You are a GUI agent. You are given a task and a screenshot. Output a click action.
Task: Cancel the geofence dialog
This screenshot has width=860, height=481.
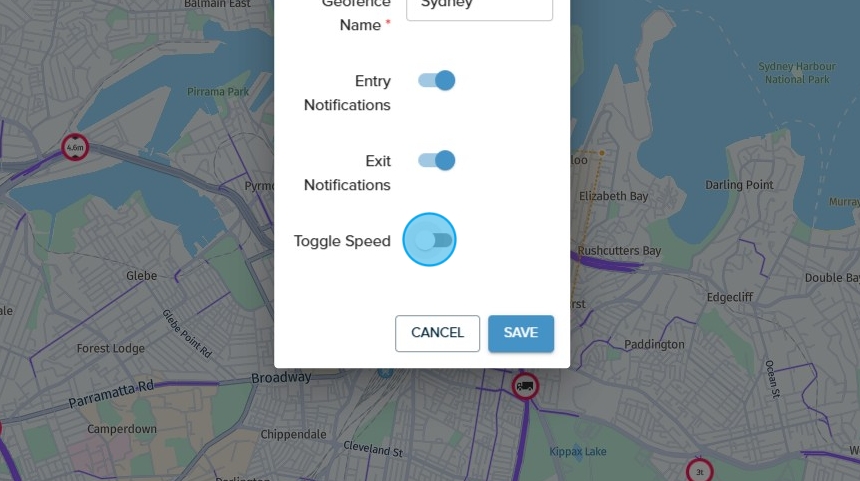[437, 333]
